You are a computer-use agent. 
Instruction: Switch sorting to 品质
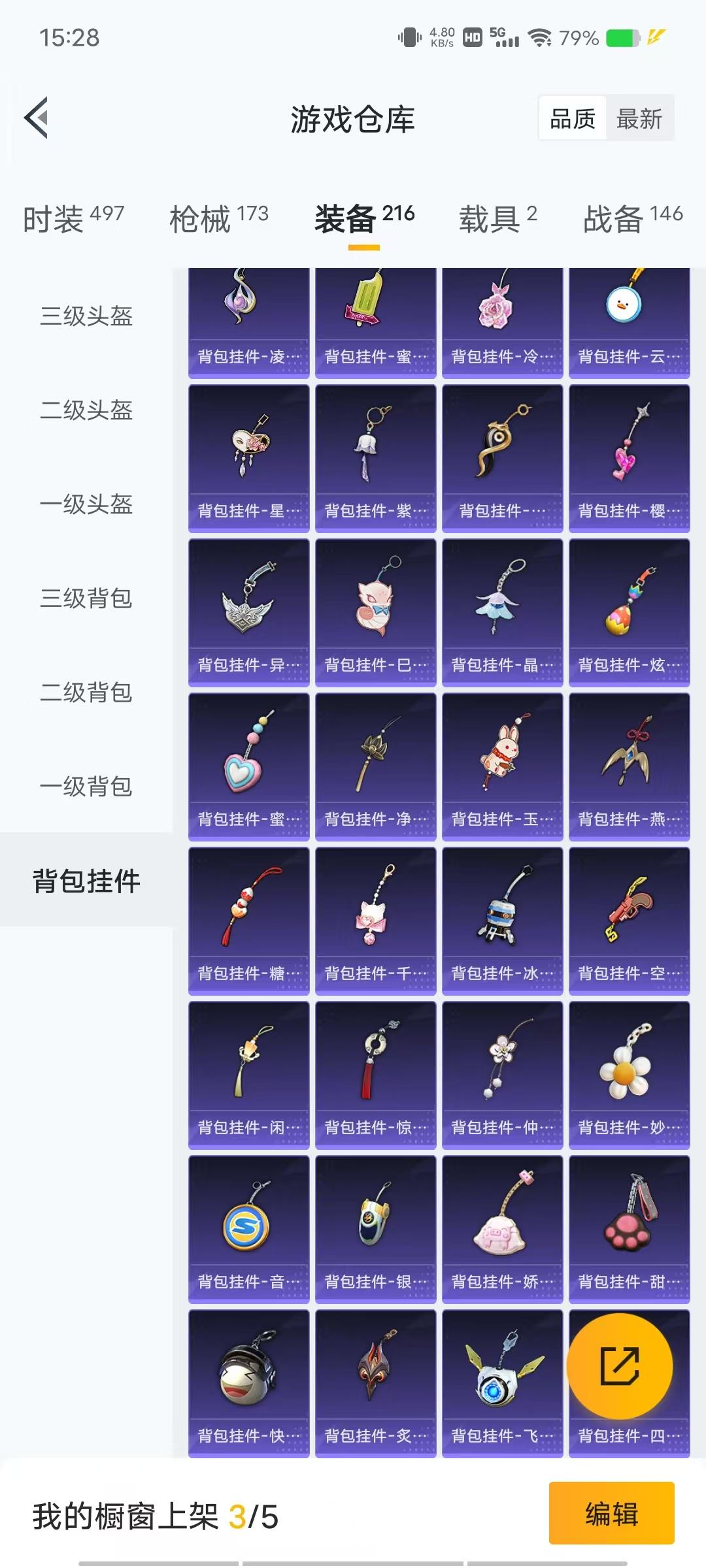click(x=572, y=118)
